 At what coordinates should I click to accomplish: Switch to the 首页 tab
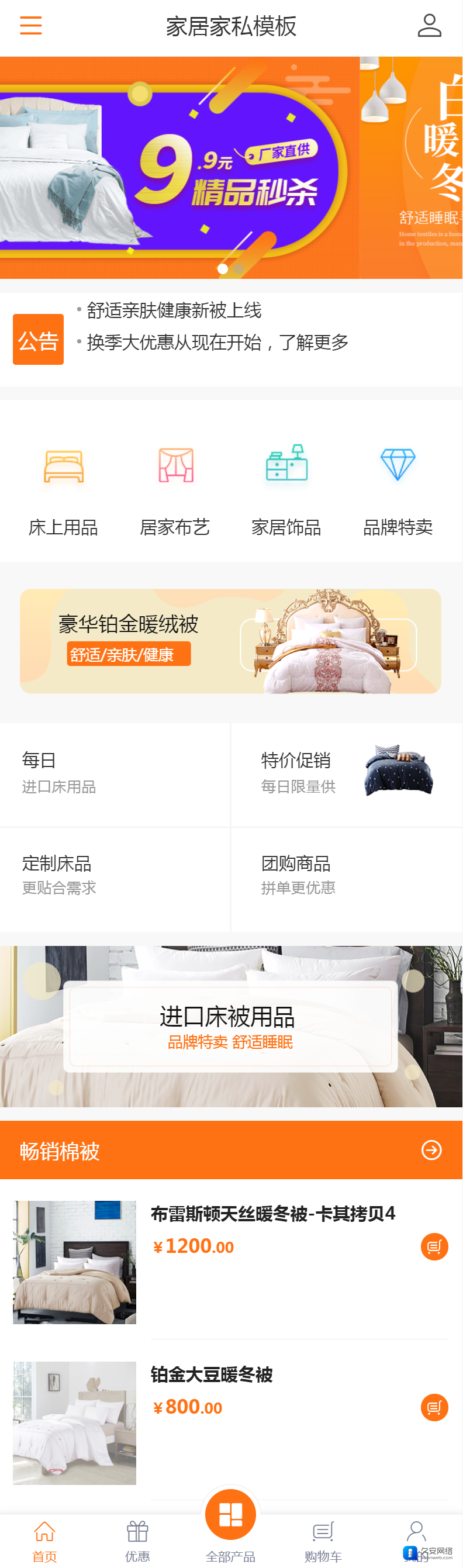(x=44, y=1540)
